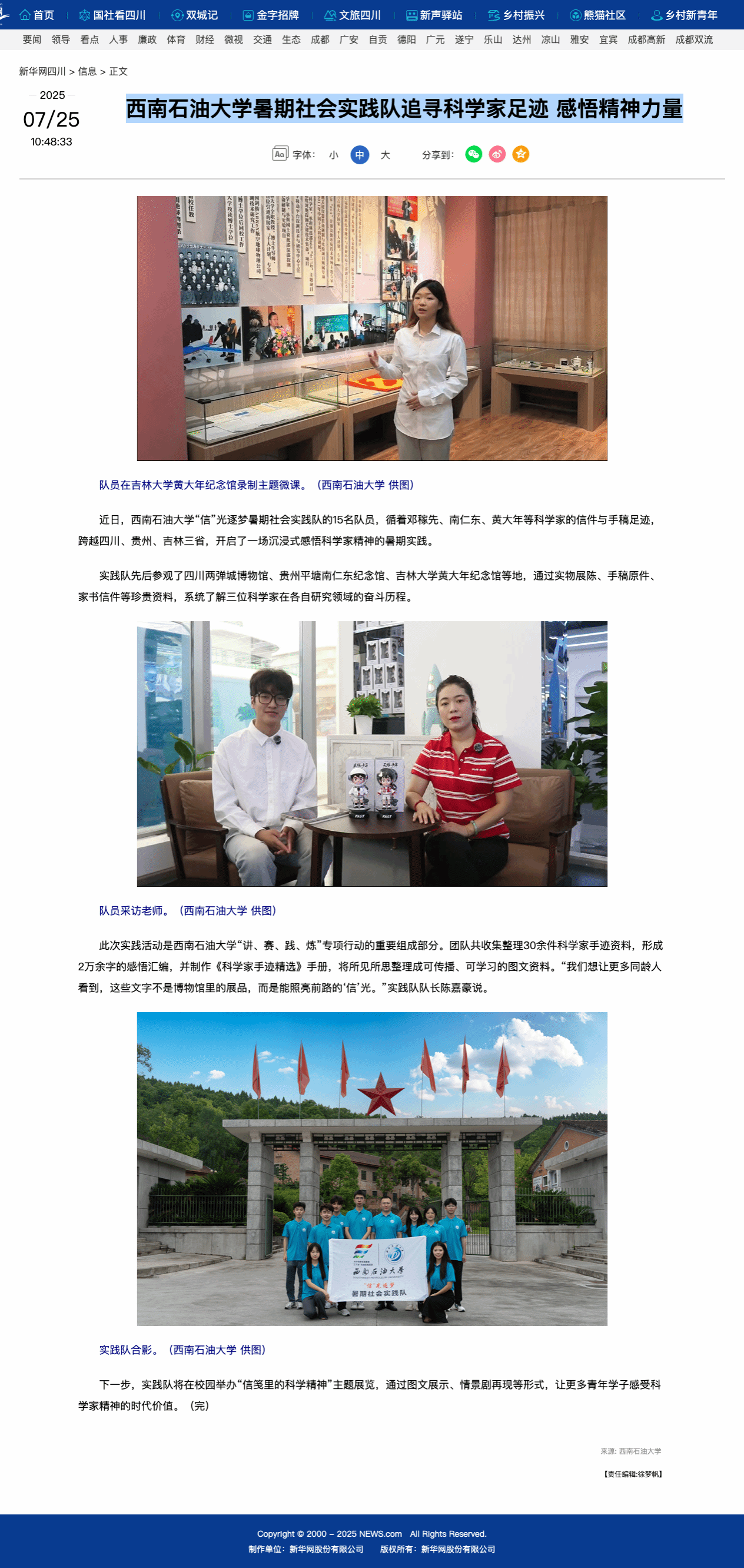Open 双城记 section
Screen dimensions: 744x1568
pos(195,15)
